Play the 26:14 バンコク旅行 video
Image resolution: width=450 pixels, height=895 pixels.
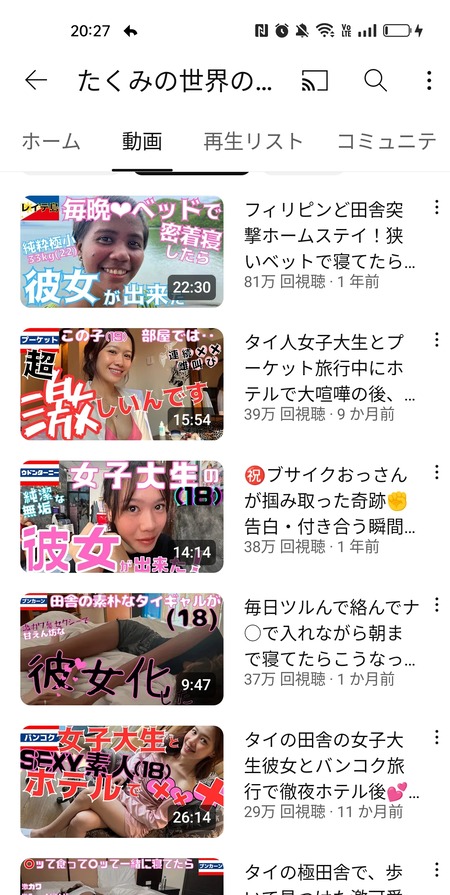122,781
